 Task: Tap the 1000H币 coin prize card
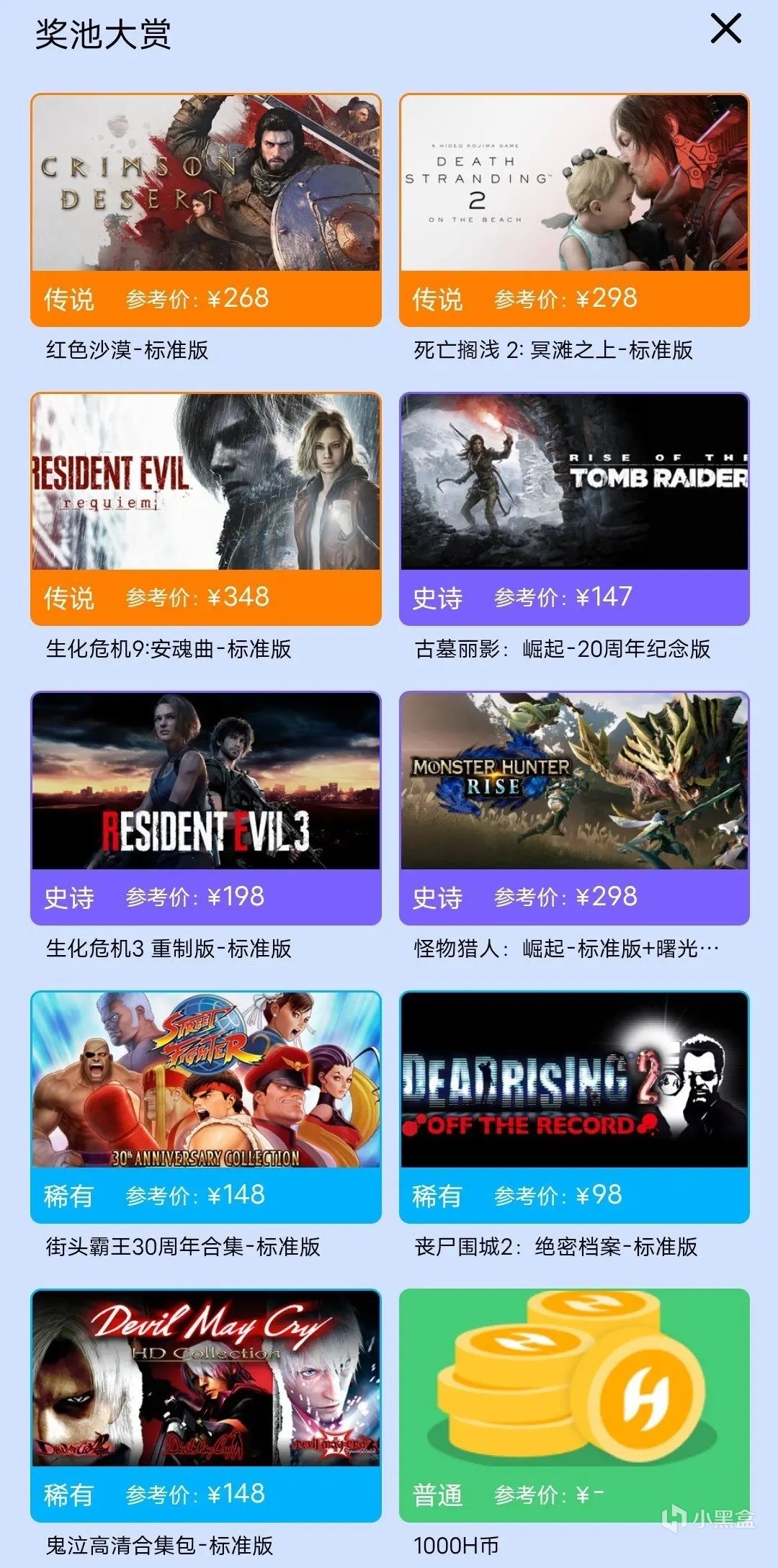(x=574, y=1406)
